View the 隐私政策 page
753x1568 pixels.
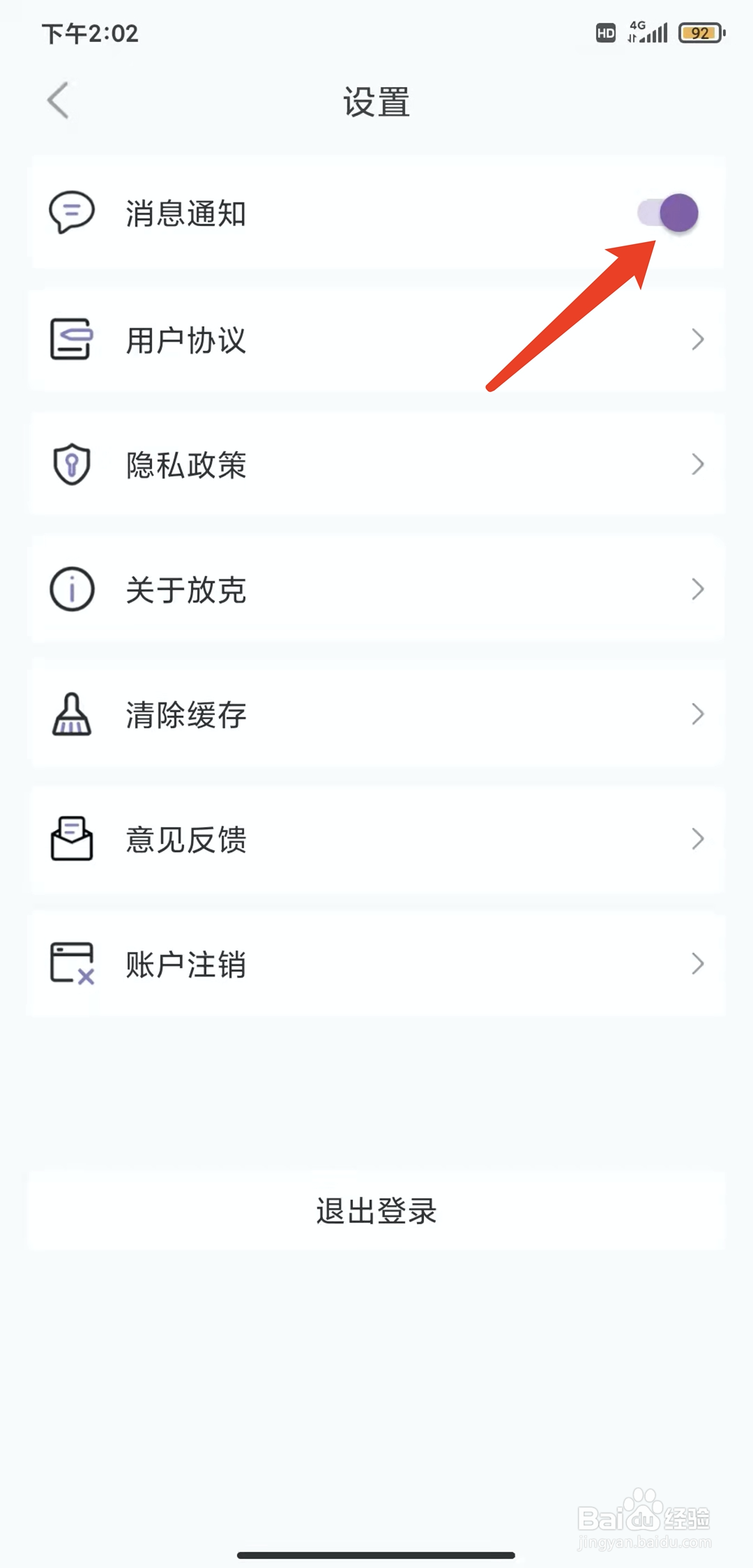pos(376,465)
